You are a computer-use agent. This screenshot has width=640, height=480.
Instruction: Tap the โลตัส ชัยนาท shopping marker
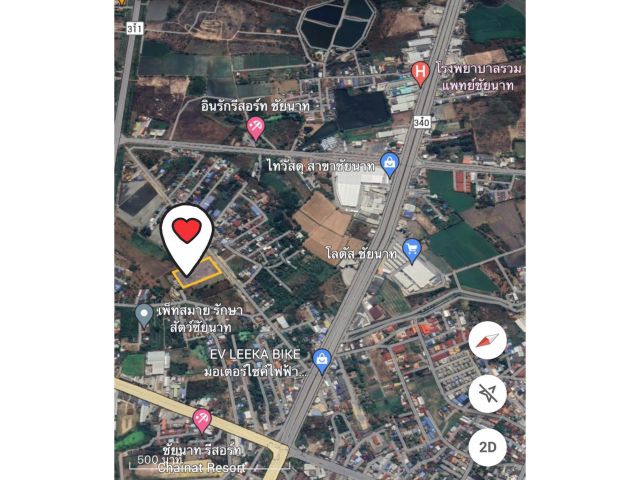pos(411,249)
